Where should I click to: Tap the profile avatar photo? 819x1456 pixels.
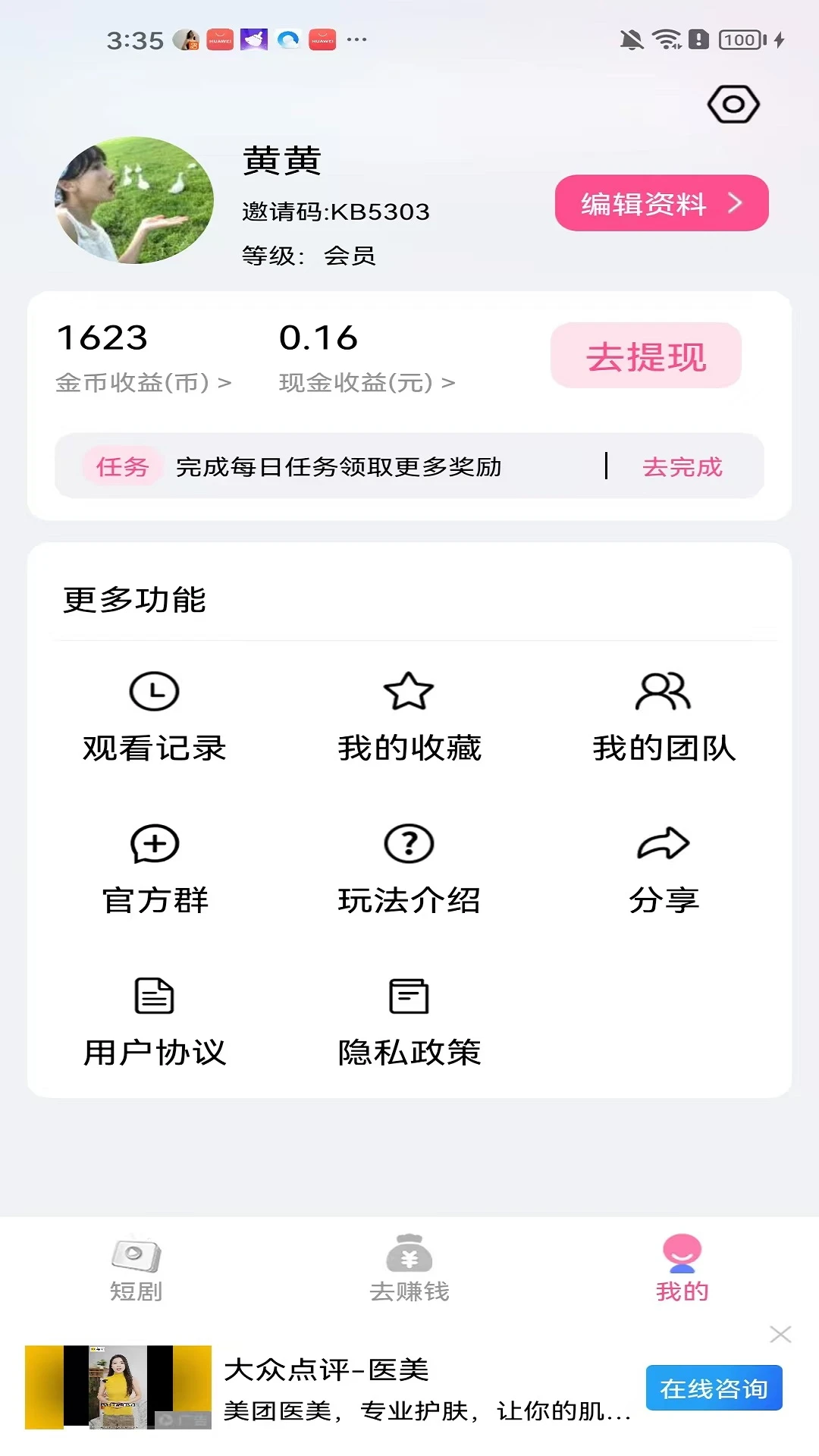134,200
